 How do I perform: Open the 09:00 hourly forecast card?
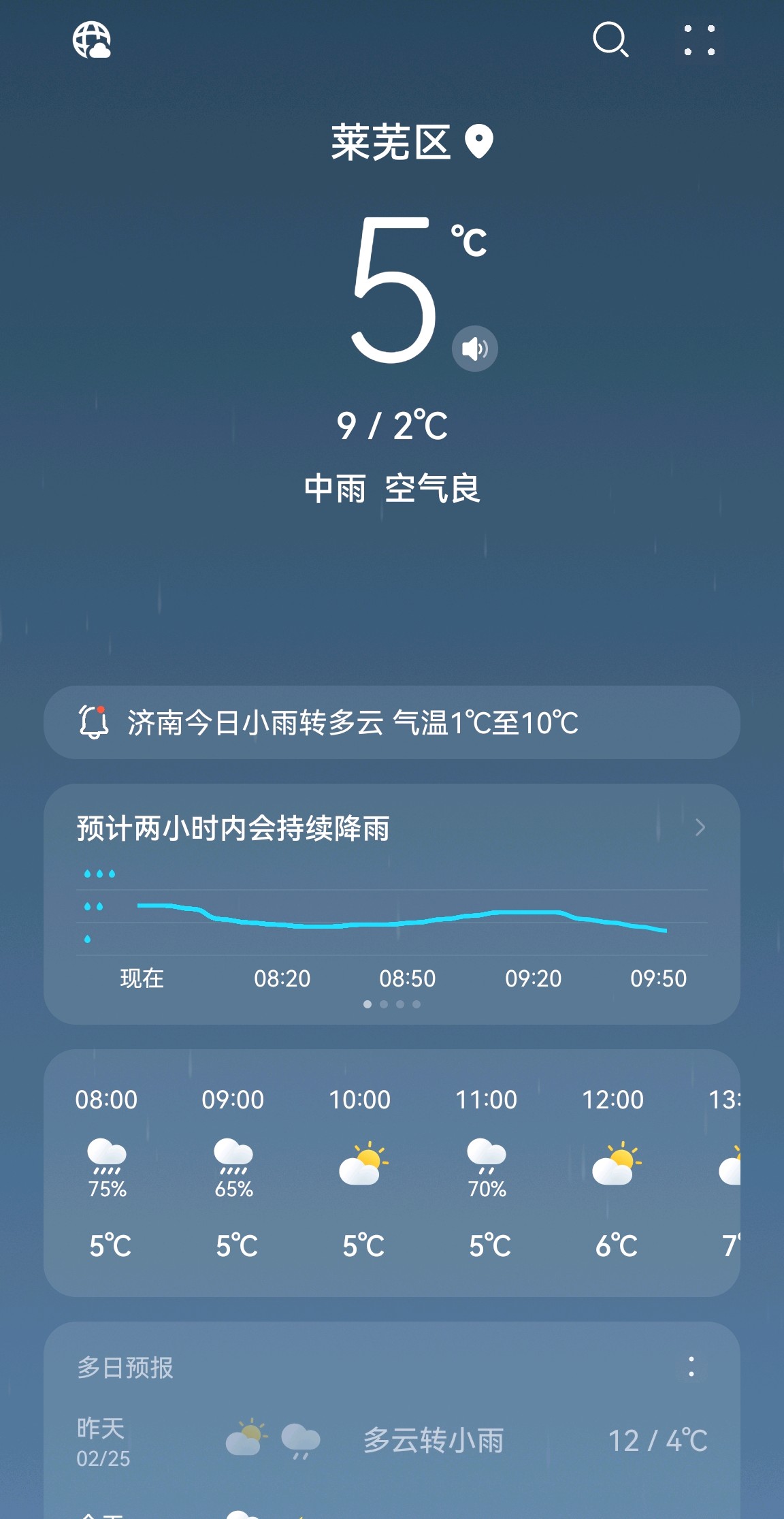233,1171
